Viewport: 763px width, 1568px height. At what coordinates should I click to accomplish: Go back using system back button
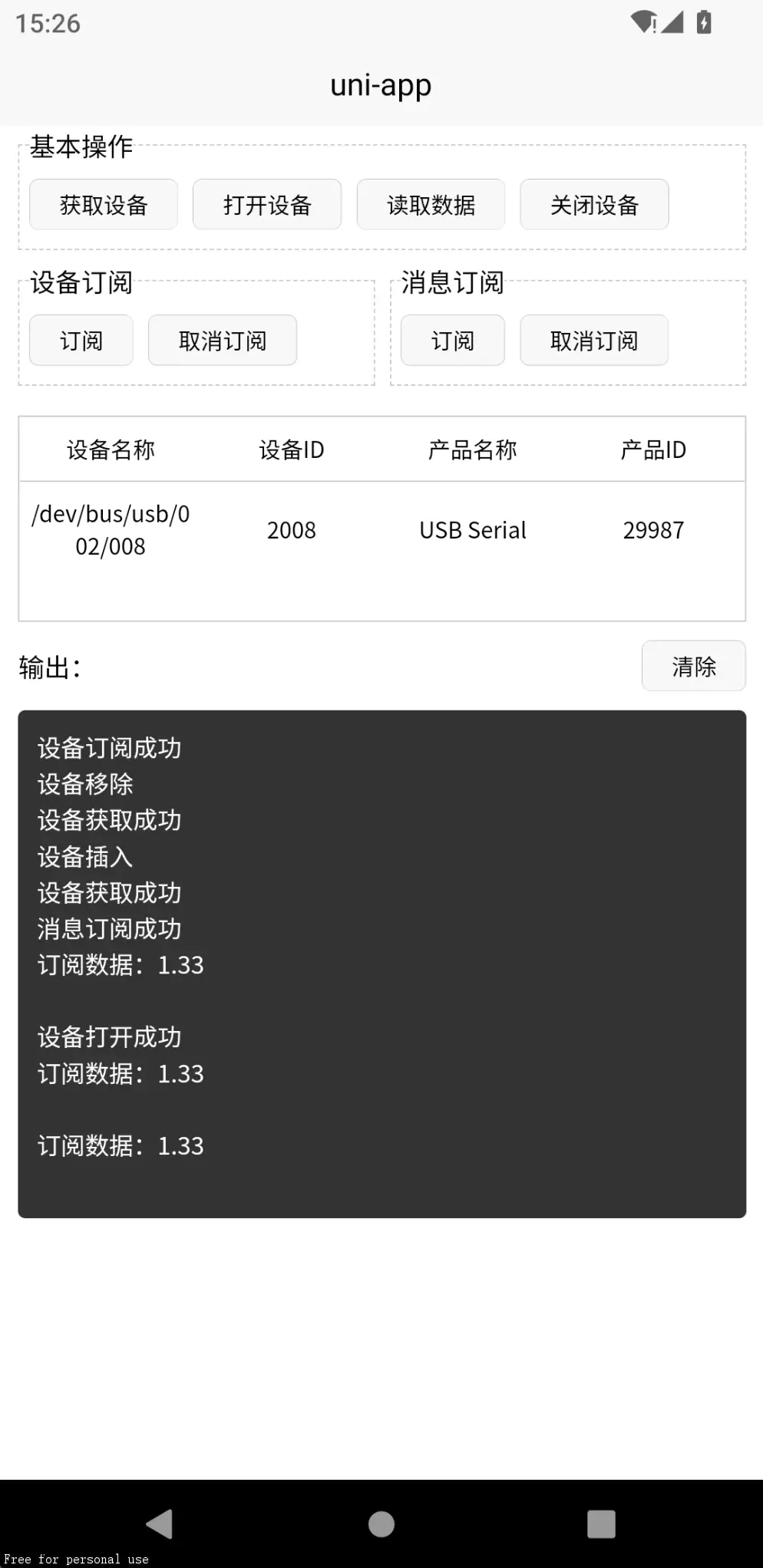160,1524
